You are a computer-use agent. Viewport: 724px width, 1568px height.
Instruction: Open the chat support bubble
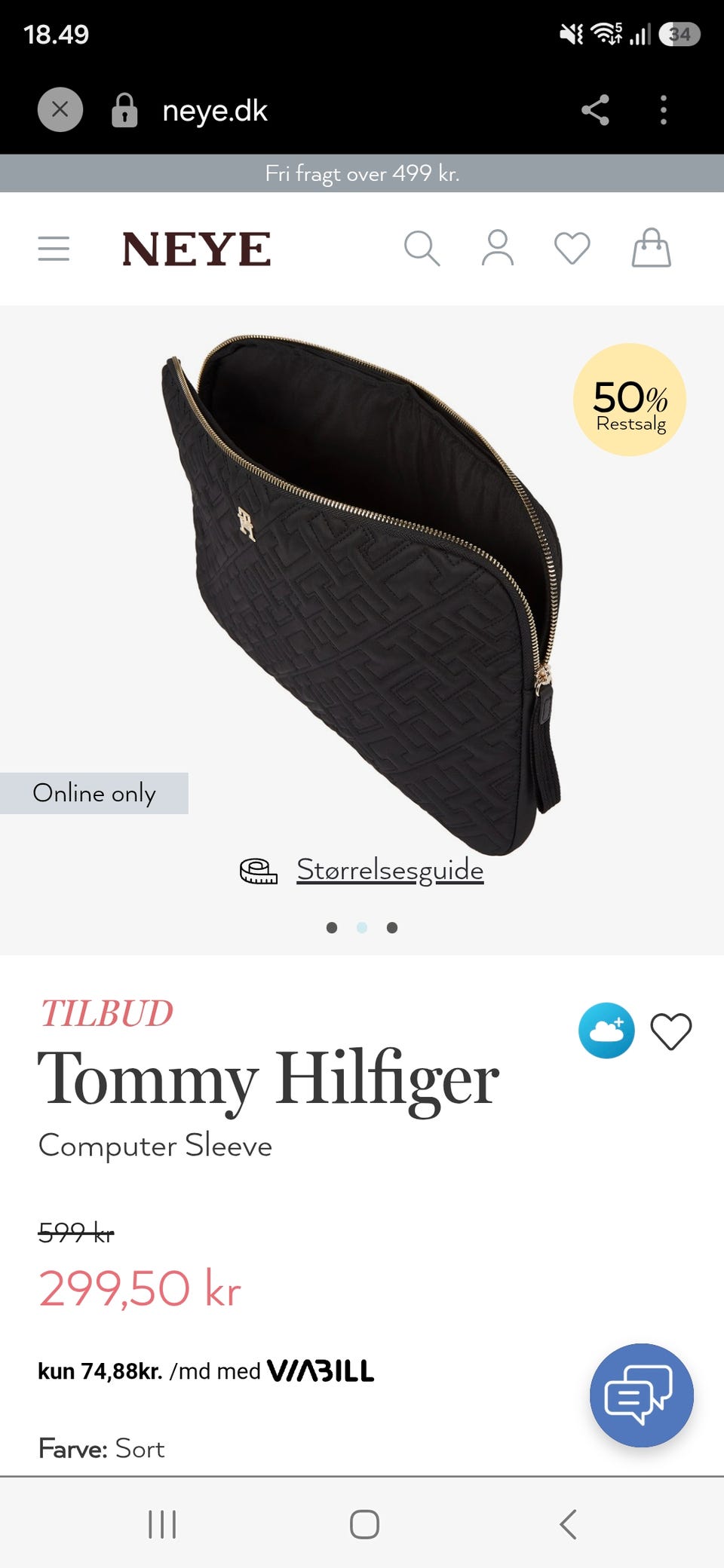[642, 1395]
